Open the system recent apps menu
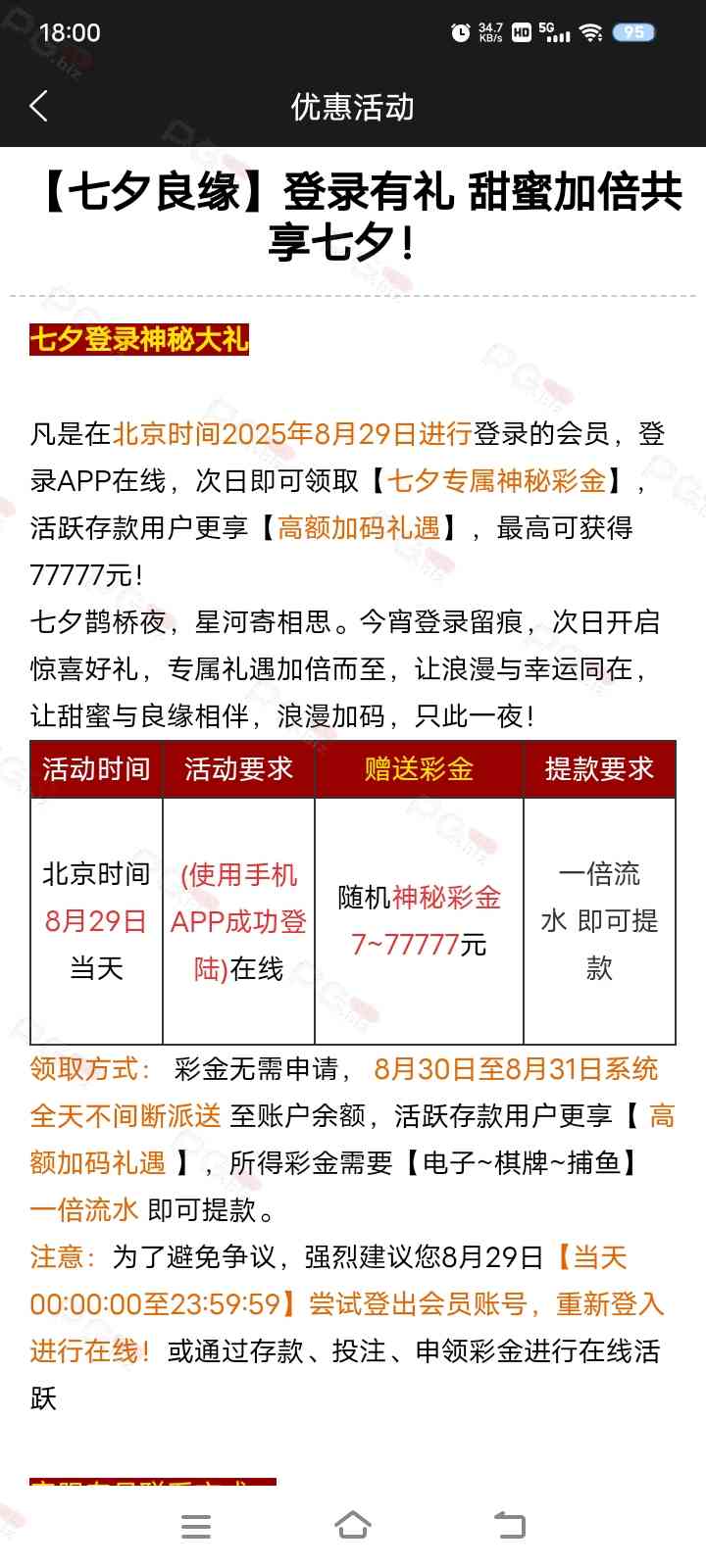Screen dimensions: 706x1568 pos(196,1526)
